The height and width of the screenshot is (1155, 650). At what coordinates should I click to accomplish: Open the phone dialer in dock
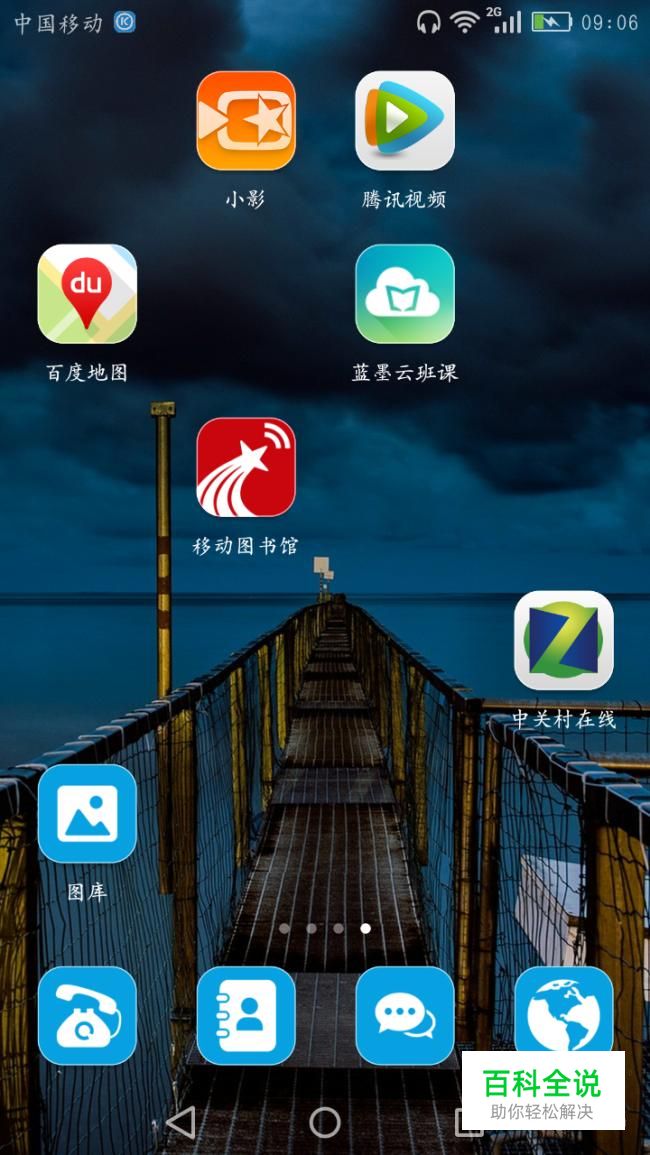(87, 1015)
